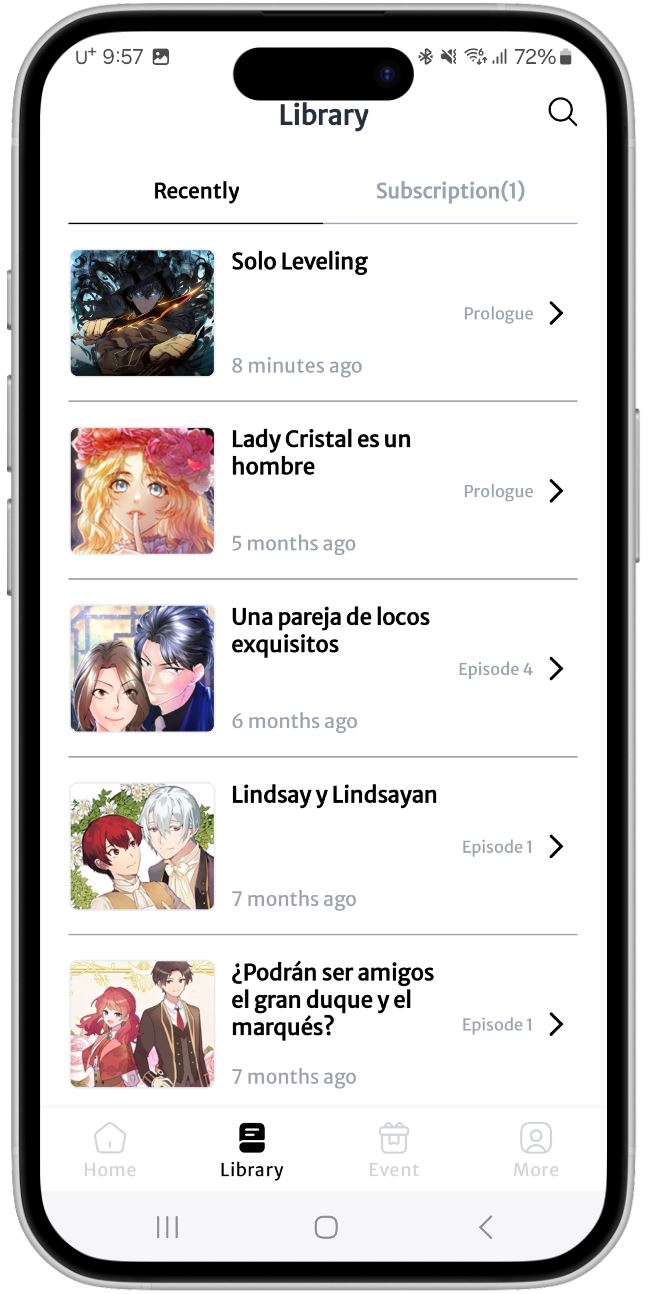Screen dimensions: 648x1294
Task: Open ¿Podrán ser amigos el gran duque?
Action: [x=322, y=1023]
